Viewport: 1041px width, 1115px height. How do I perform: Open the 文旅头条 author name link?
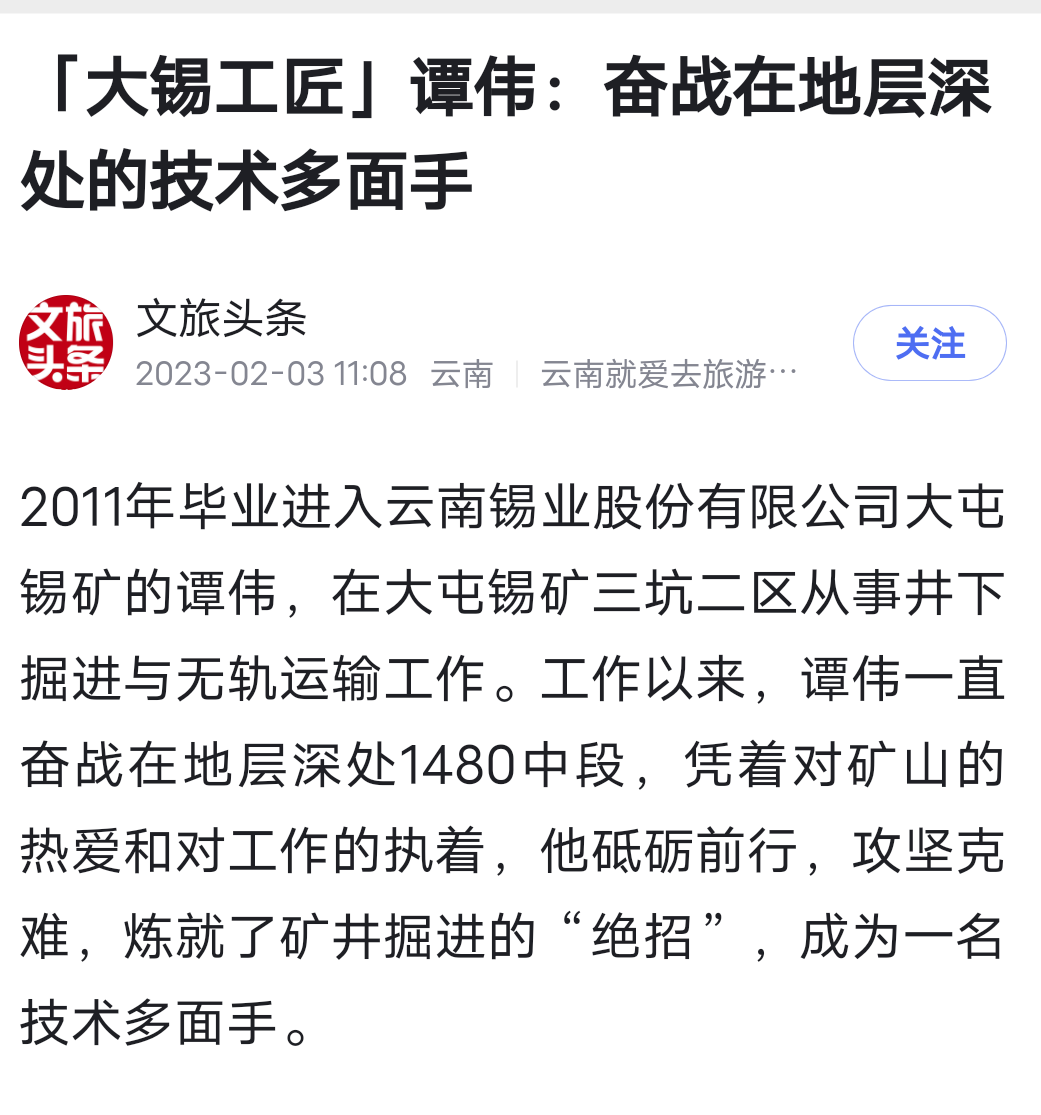tap(221, 319)
